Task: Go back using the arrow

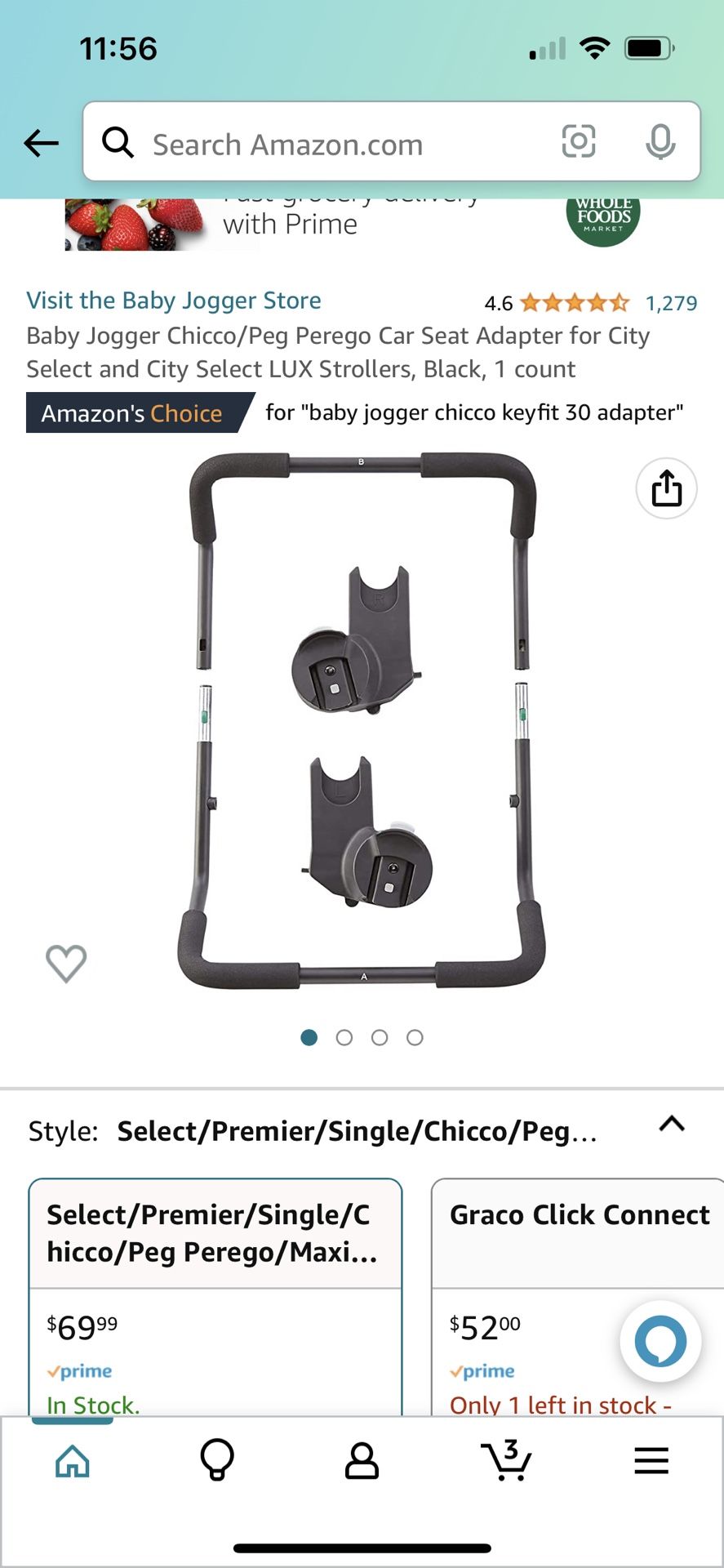Action: 41,144
